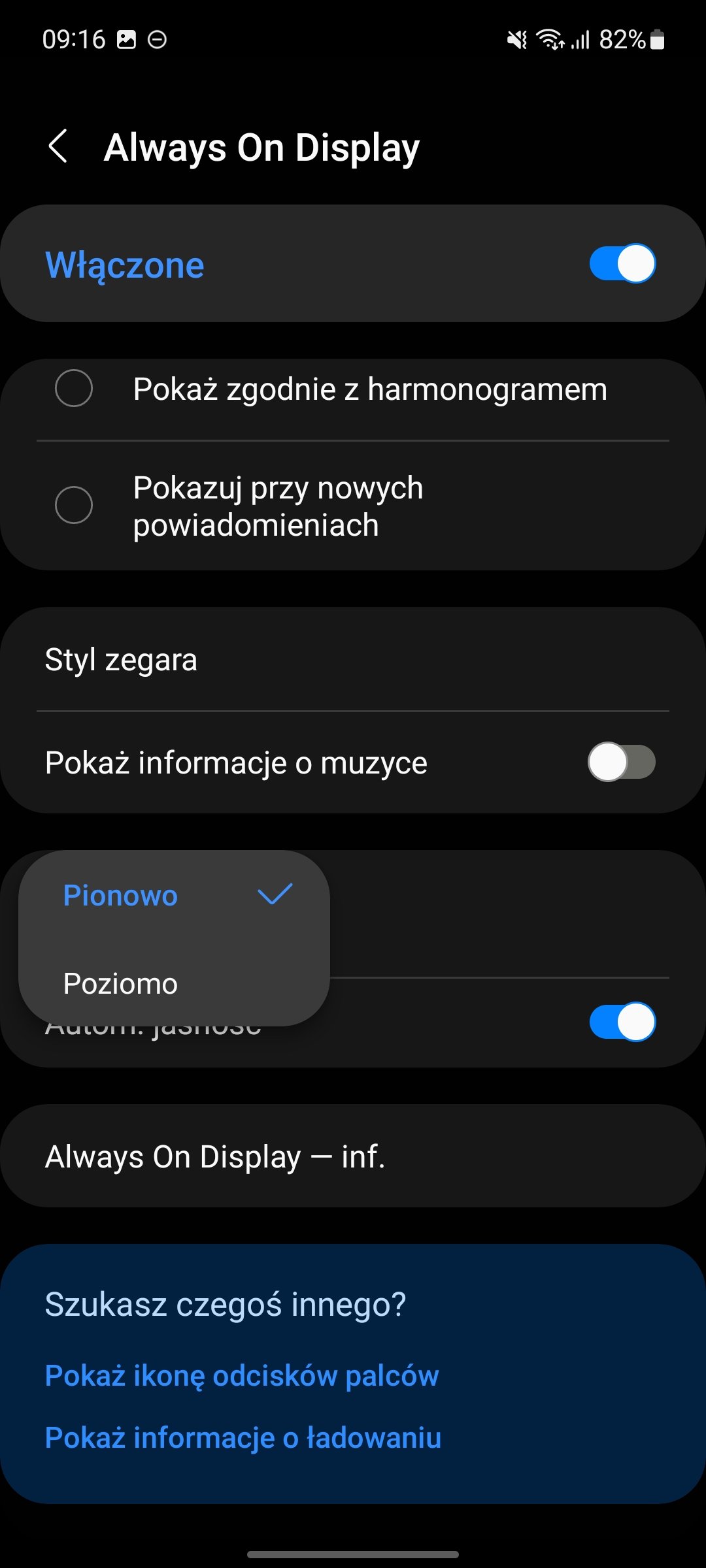Open Always On Display — inf.

point(353,1156)
